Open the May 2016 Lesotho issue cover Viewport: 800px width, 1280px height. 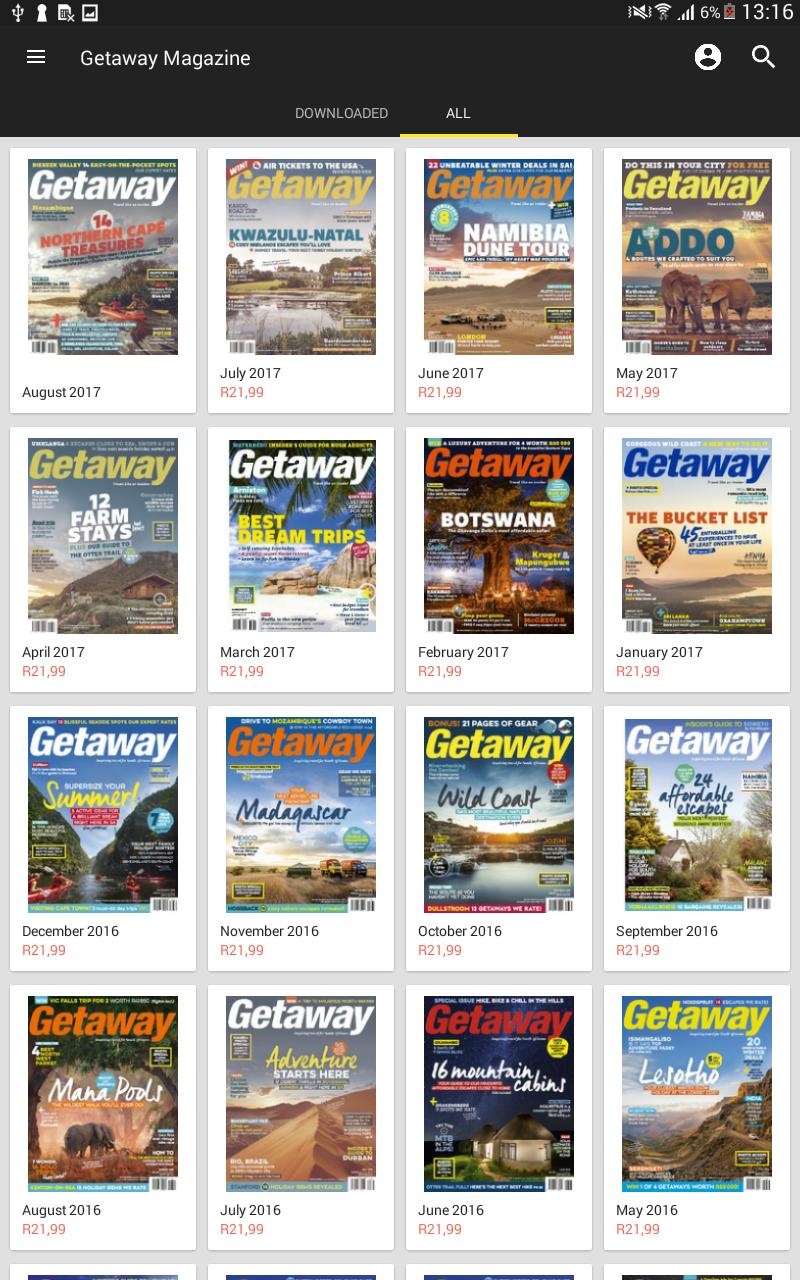(697, 1093)
